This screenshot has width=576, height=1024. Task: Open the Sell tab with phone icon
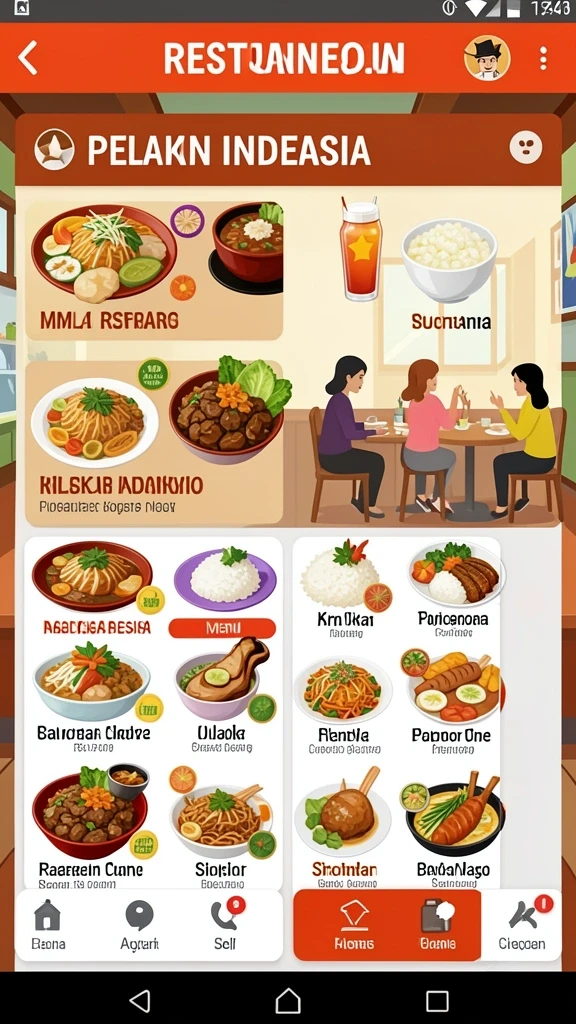coord(225,923)
